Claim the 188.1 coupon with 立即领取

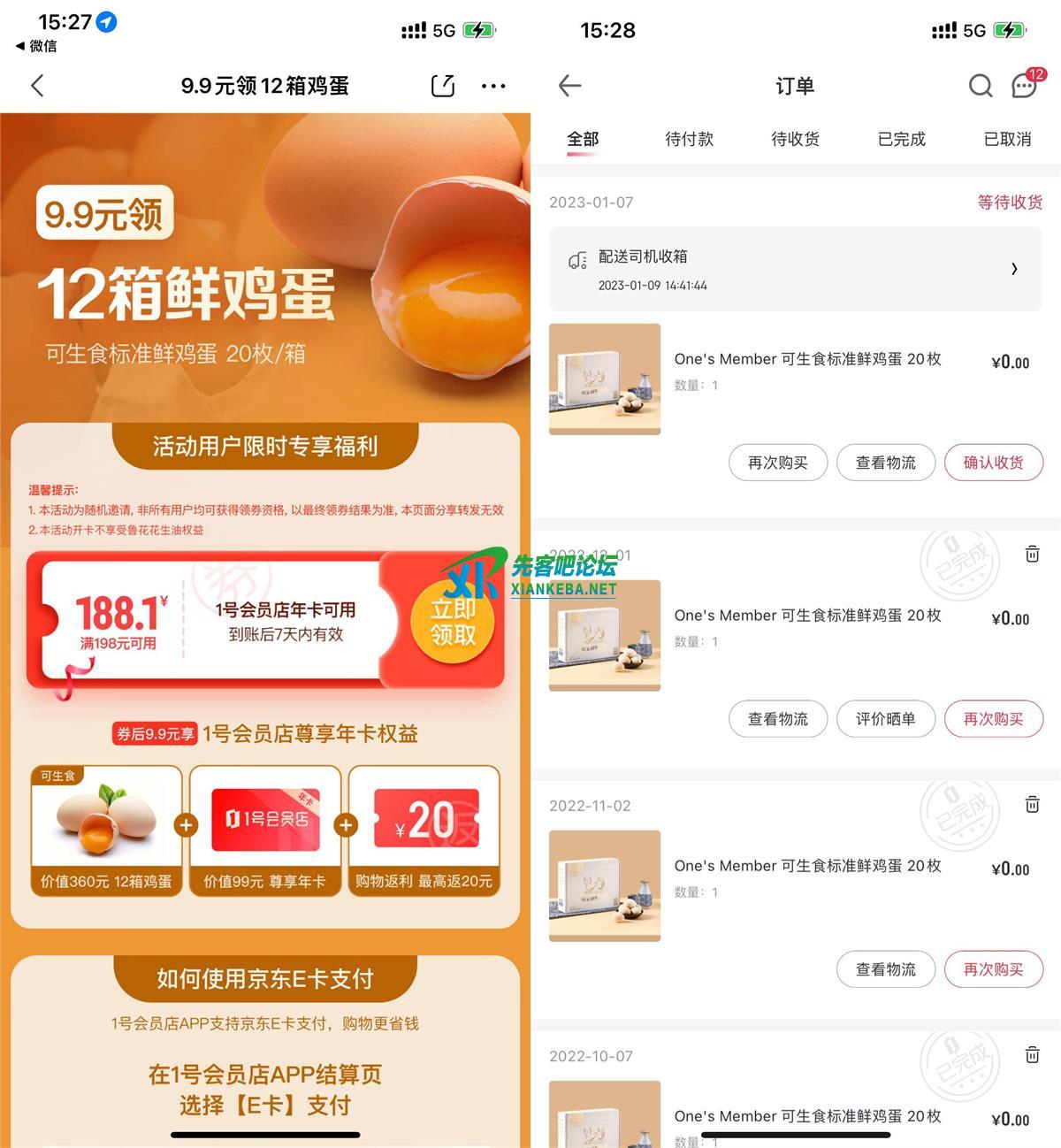(453, 622)
